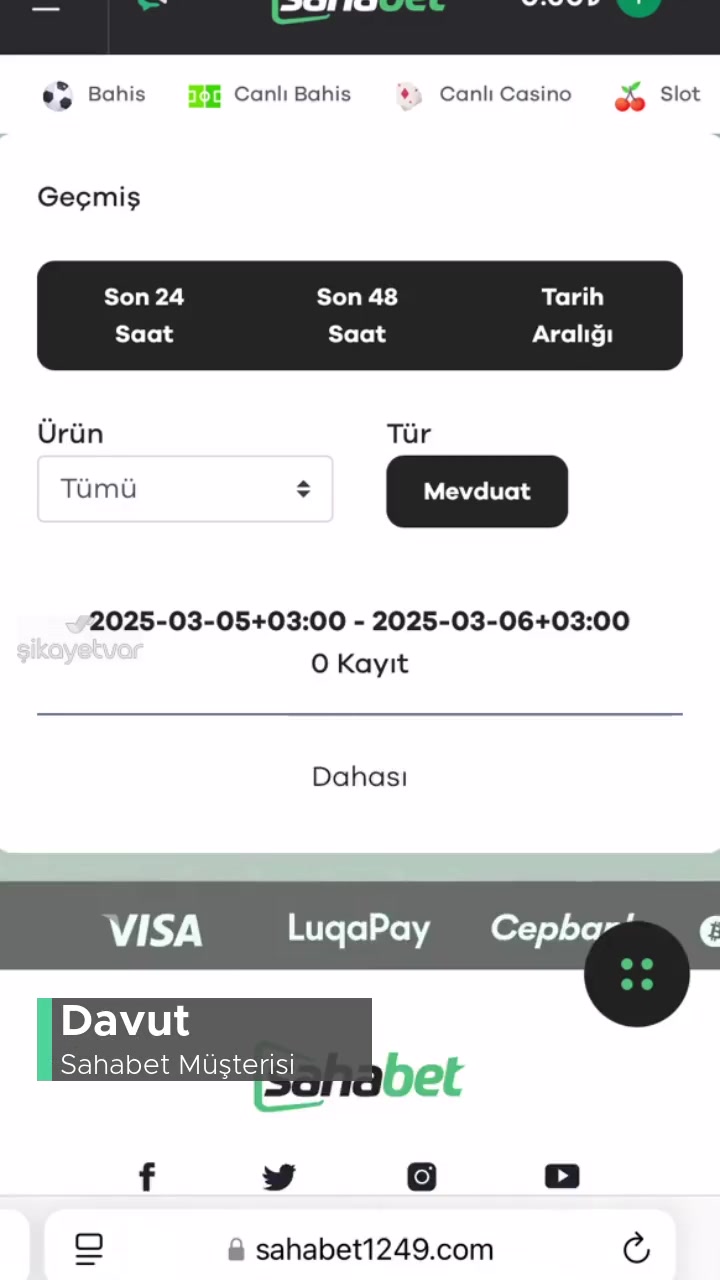
Task: Reload the page with the refresh icon
Action: (x=636, y=1249)
